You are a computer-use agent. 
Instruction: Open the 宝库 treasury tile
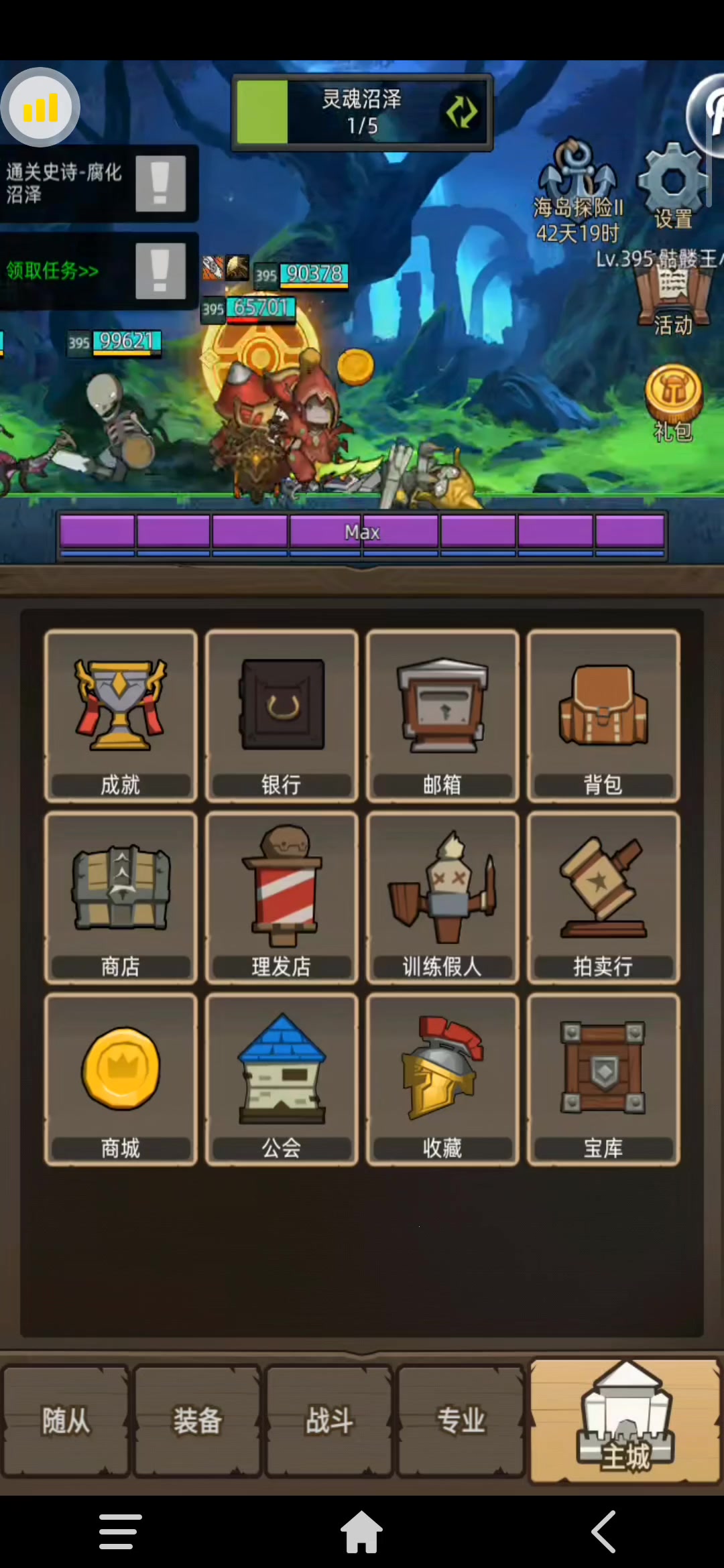[x=603, y=1079]
